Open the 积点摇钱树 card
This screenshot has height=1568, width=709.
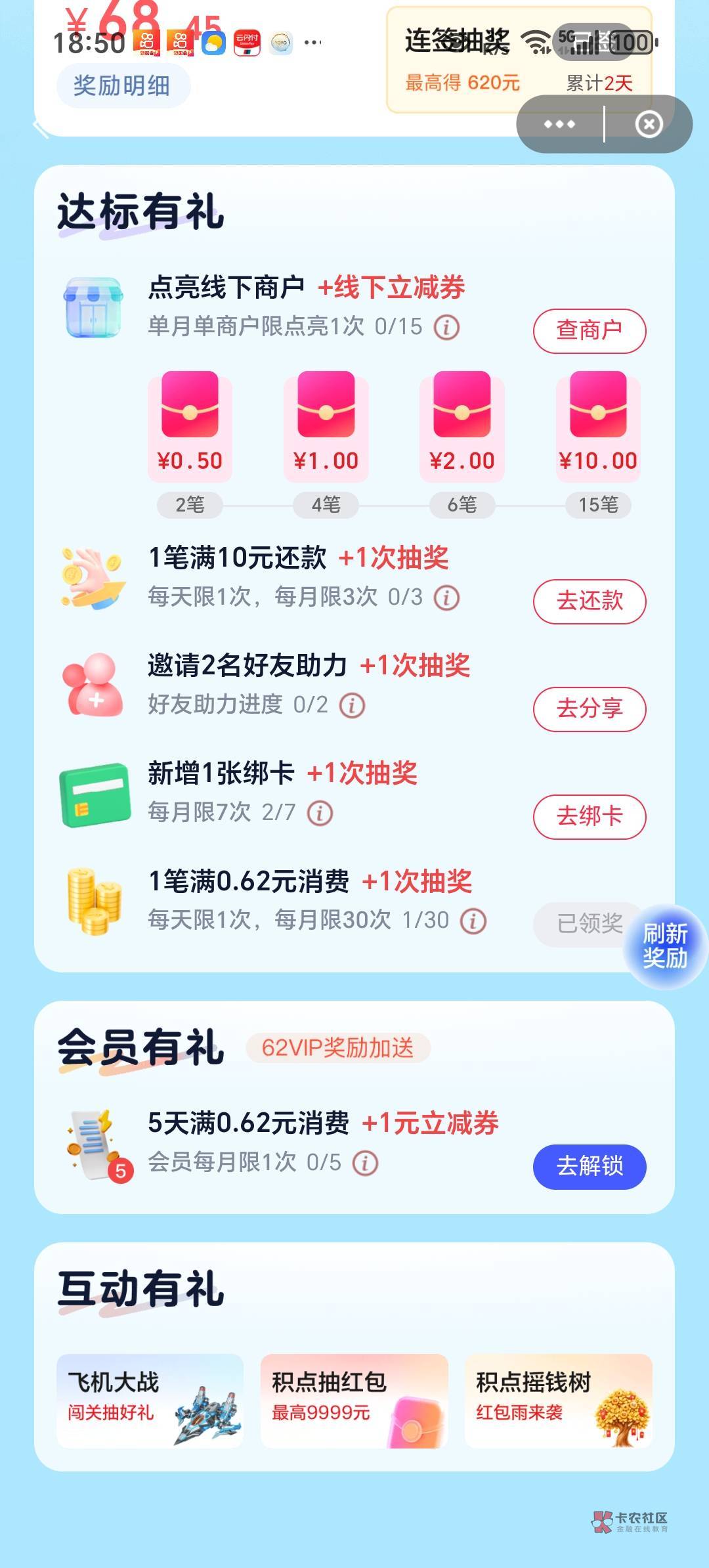point(559,1401)
